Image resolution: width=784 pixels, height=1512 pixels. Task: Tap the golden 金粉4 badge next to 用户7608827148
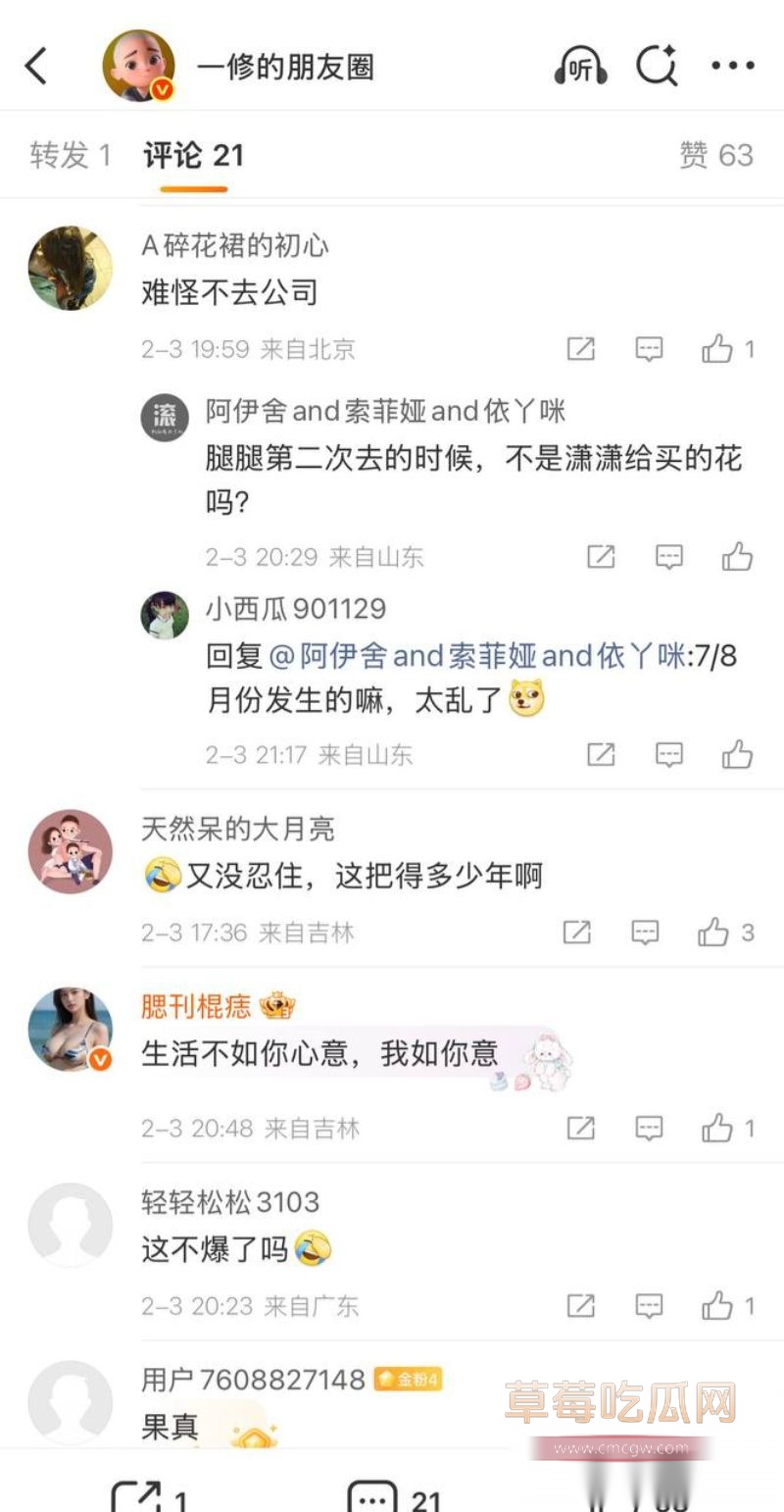point(406,1379)
